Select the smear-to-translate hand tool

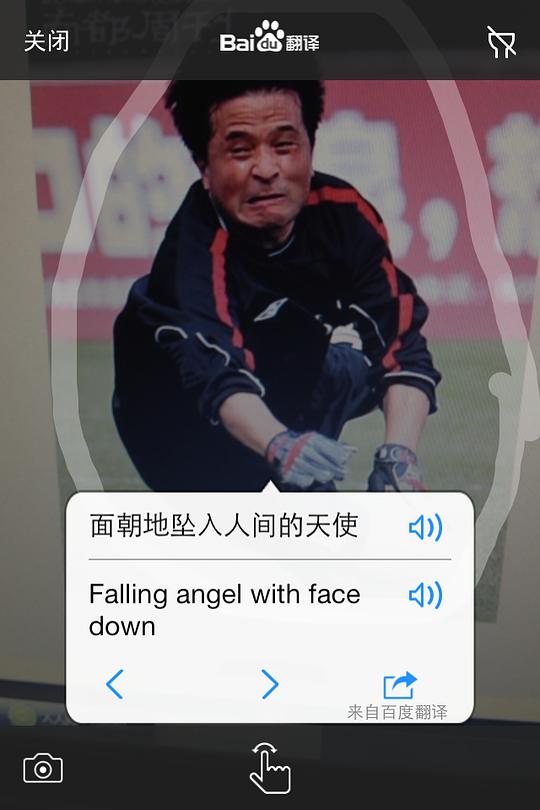click(x=270, y=768)
